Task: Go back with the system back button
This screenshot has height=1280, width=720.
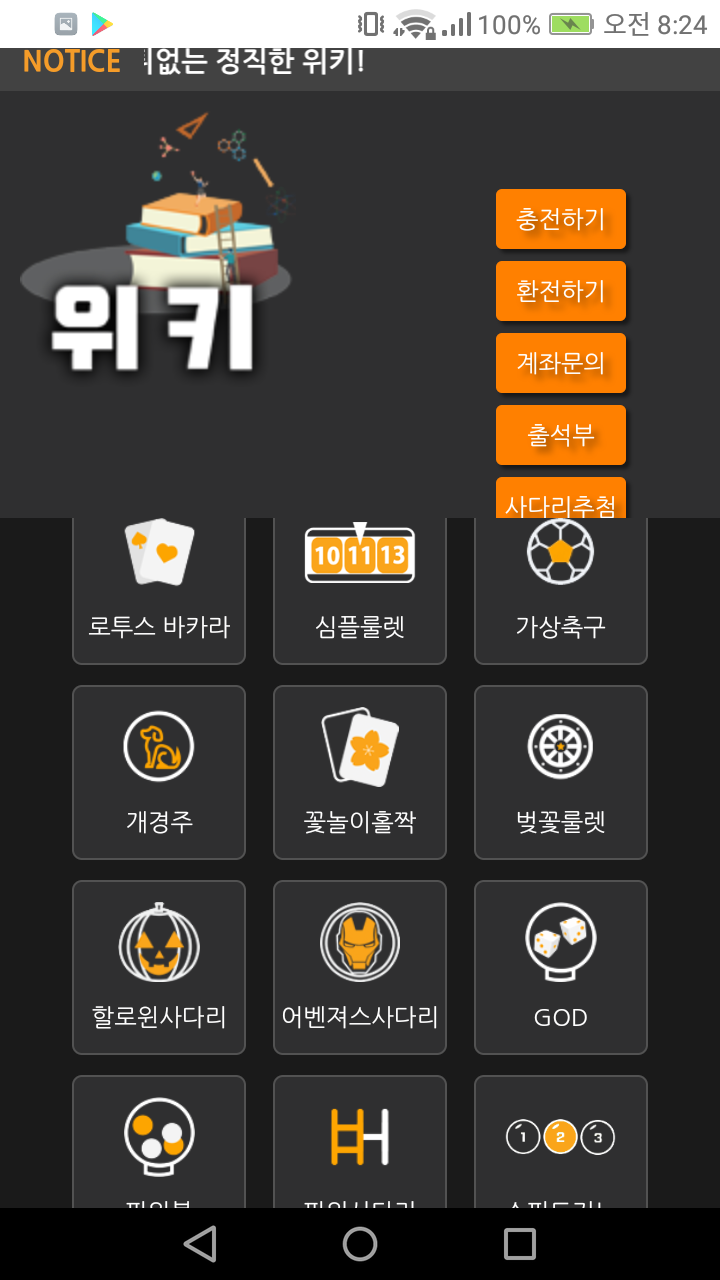Action: 200,1244
